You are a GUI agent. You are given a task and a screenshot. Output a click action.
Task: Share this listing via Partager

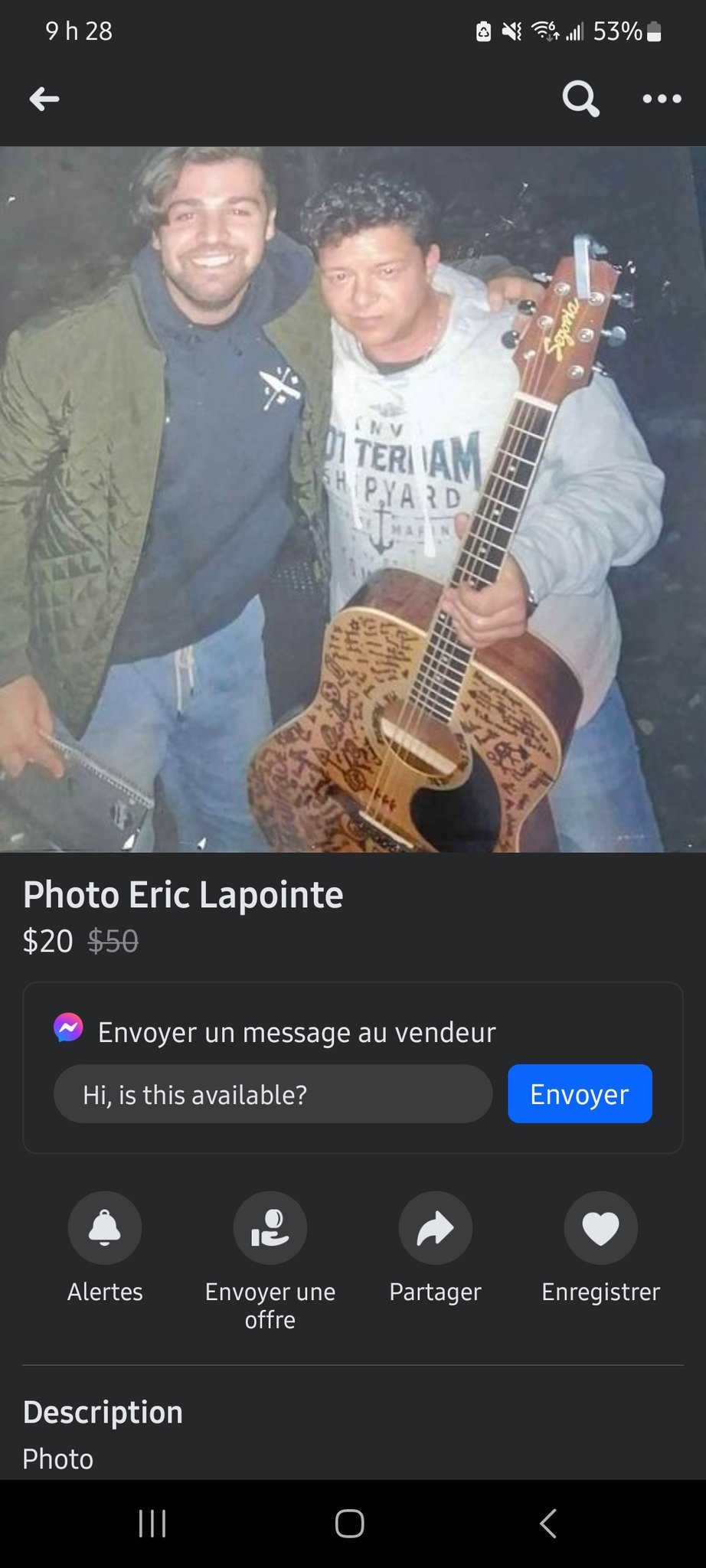435,1228
